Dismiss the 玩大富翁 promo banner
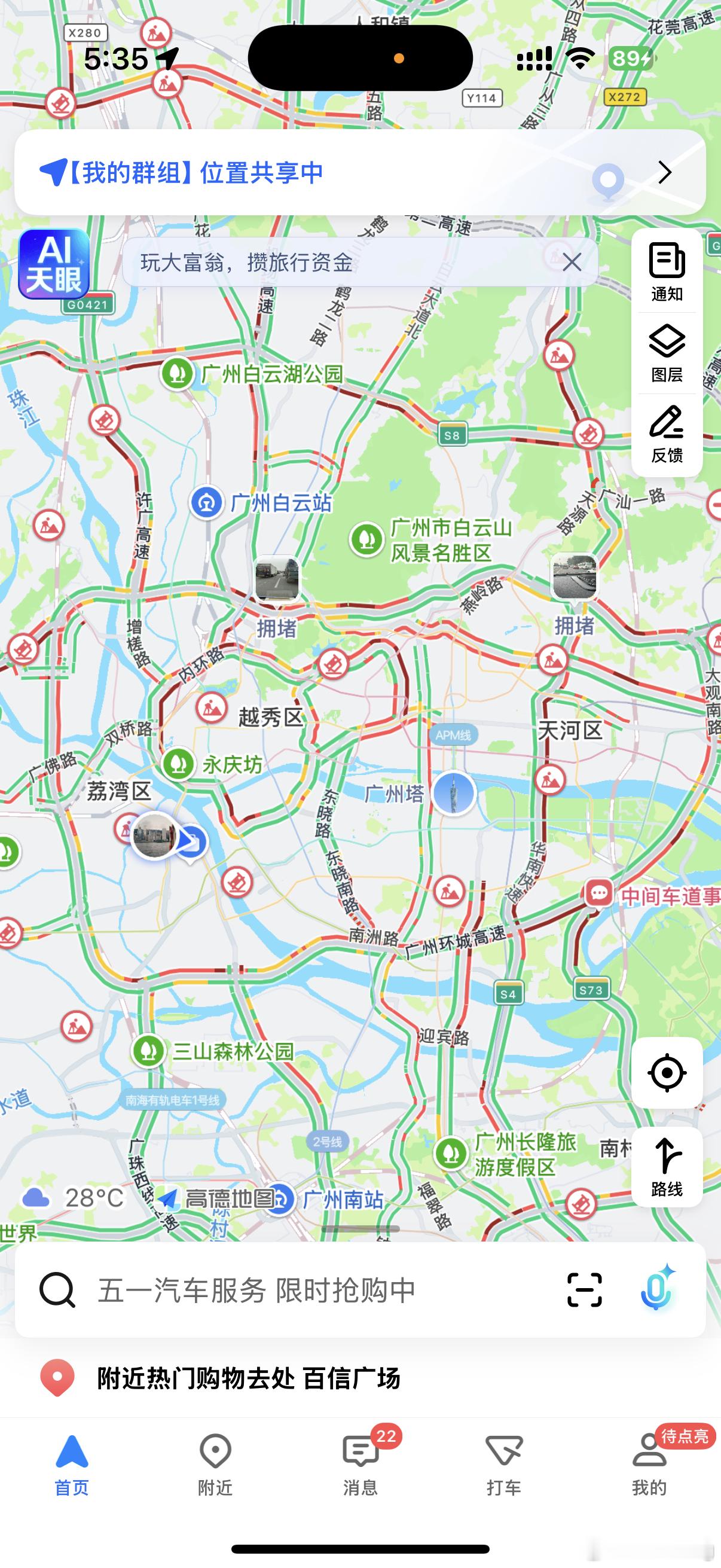 click(572, 263)
